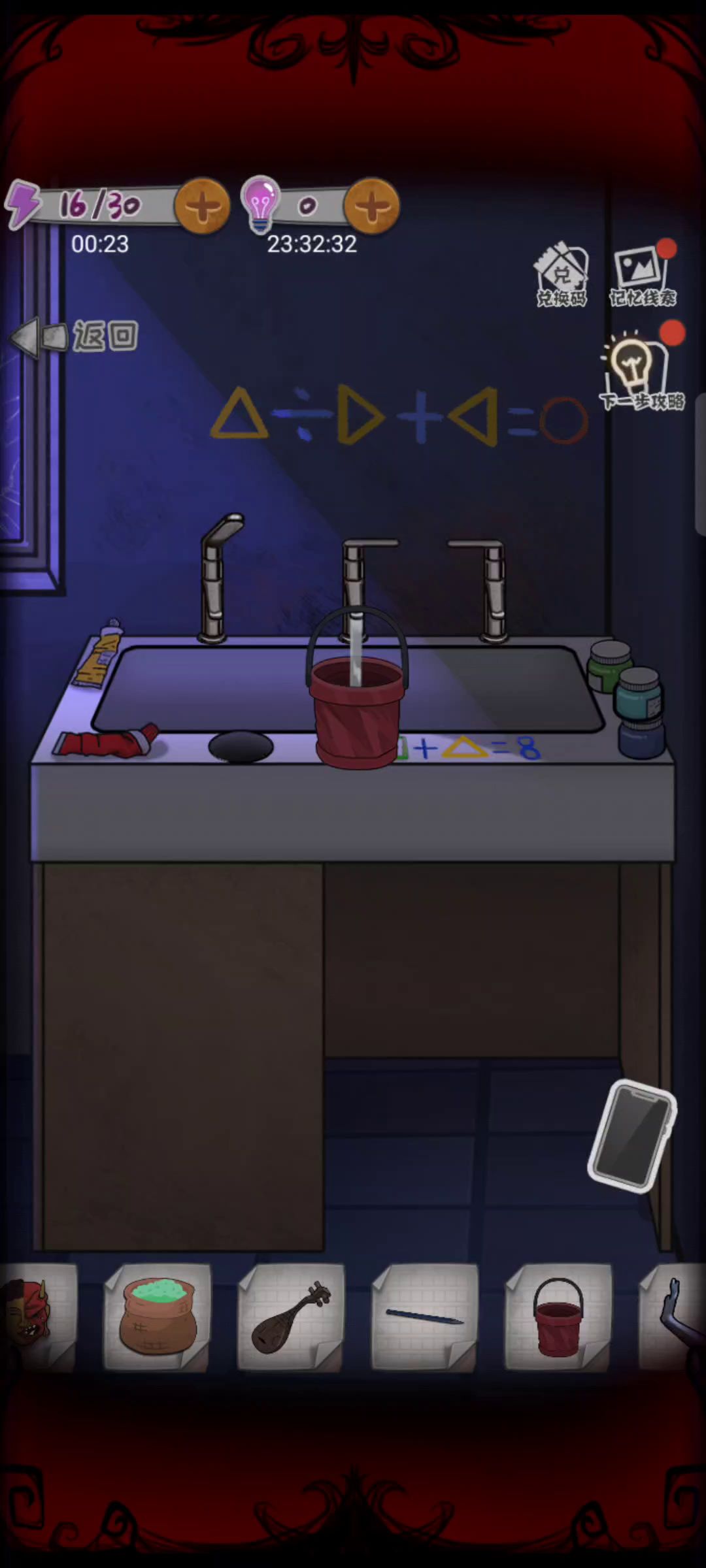Select the red bucket in inventory

pos(558,1316)
